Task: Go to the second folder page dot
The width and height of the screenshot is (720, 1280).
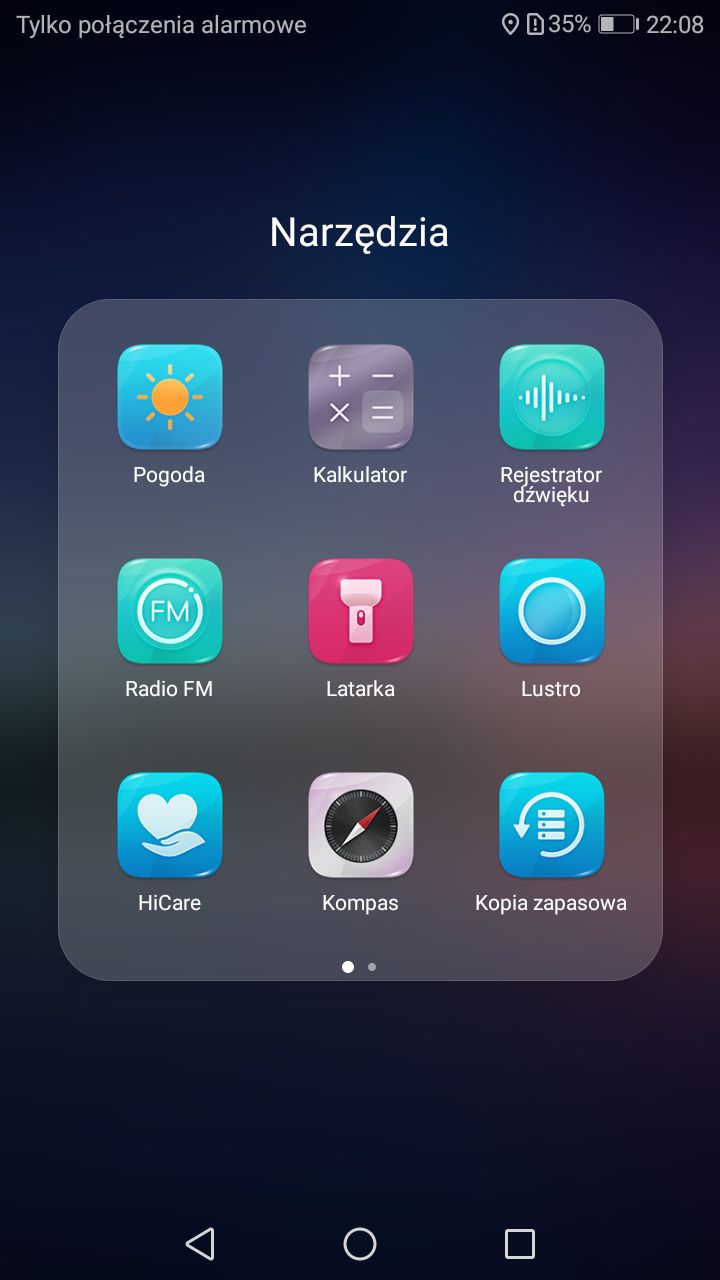Action: (372, 967)
